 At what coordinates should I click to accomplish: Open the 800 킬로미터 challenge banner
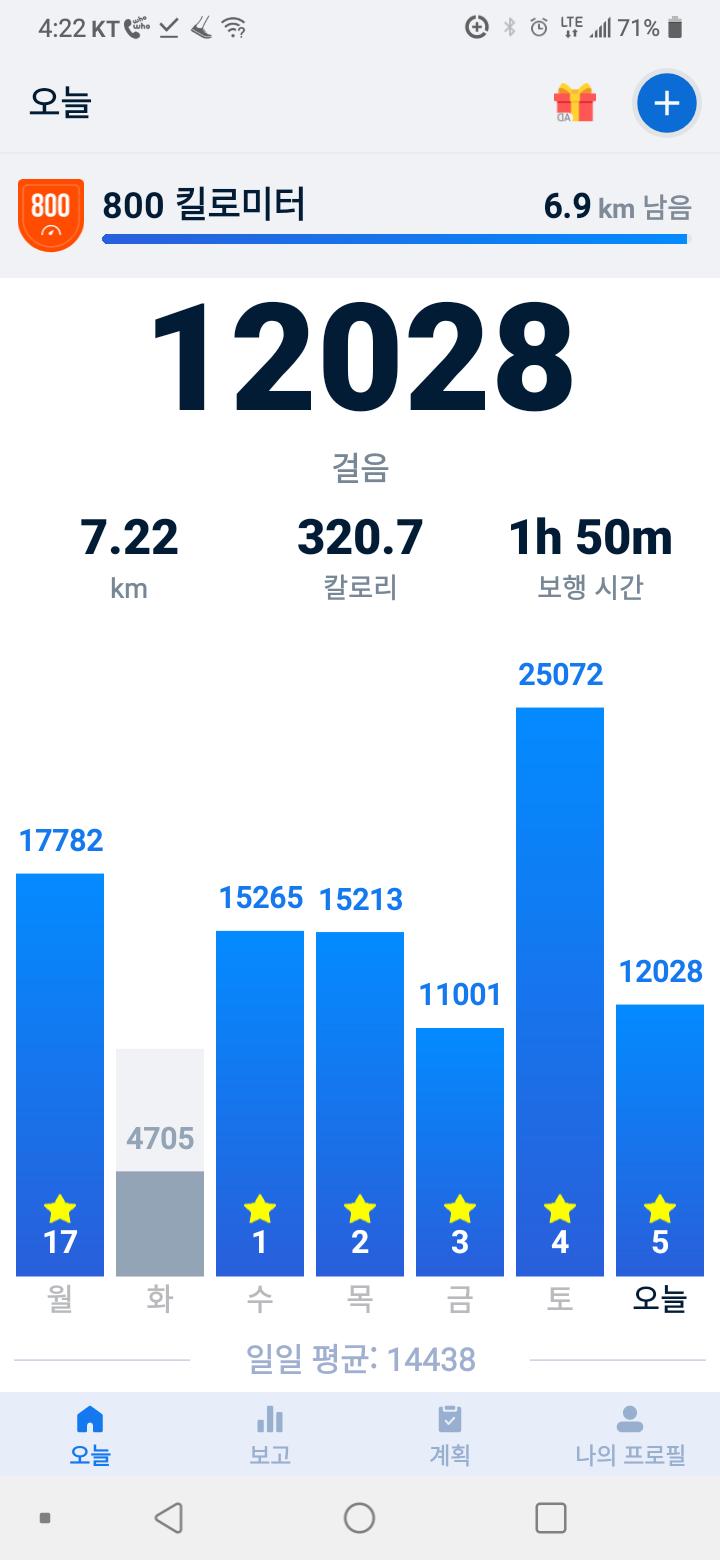tap(360, 214)
